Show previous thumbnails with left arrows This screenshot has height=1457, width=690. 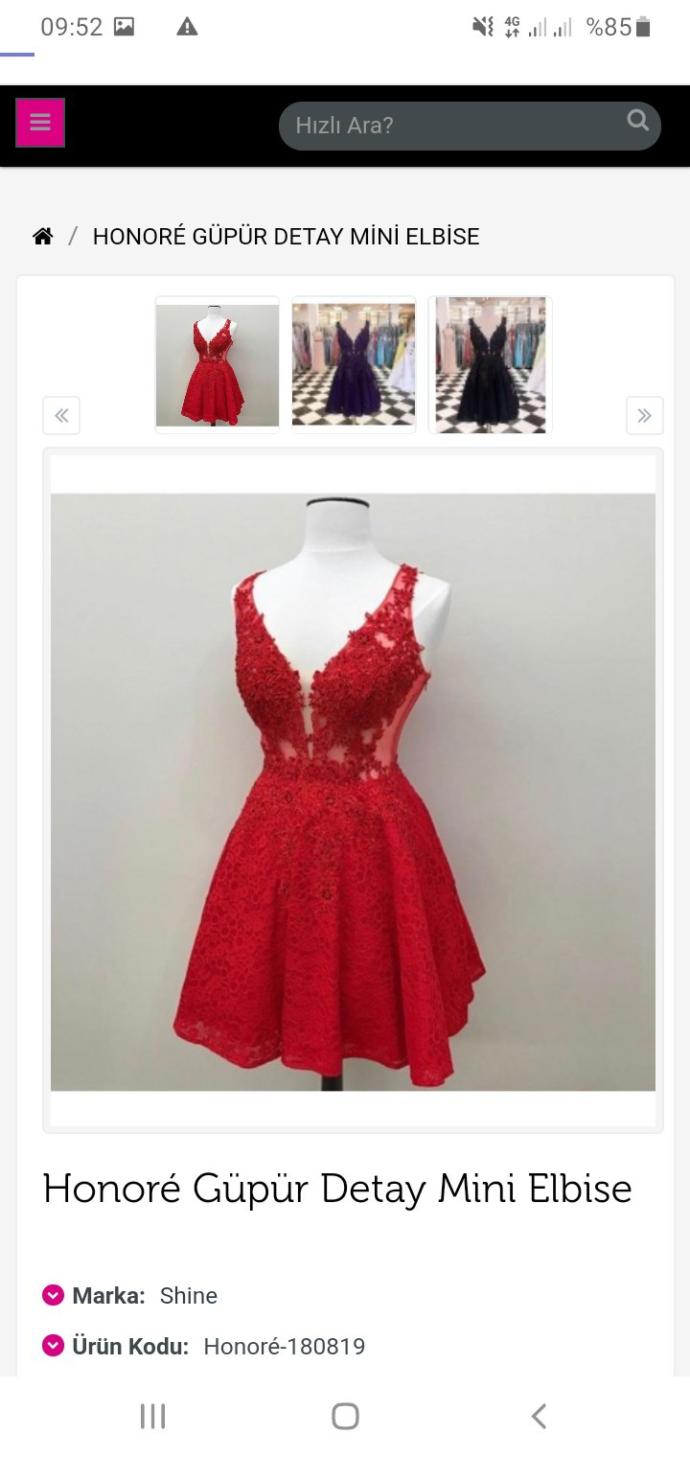[x=61, y=416]
